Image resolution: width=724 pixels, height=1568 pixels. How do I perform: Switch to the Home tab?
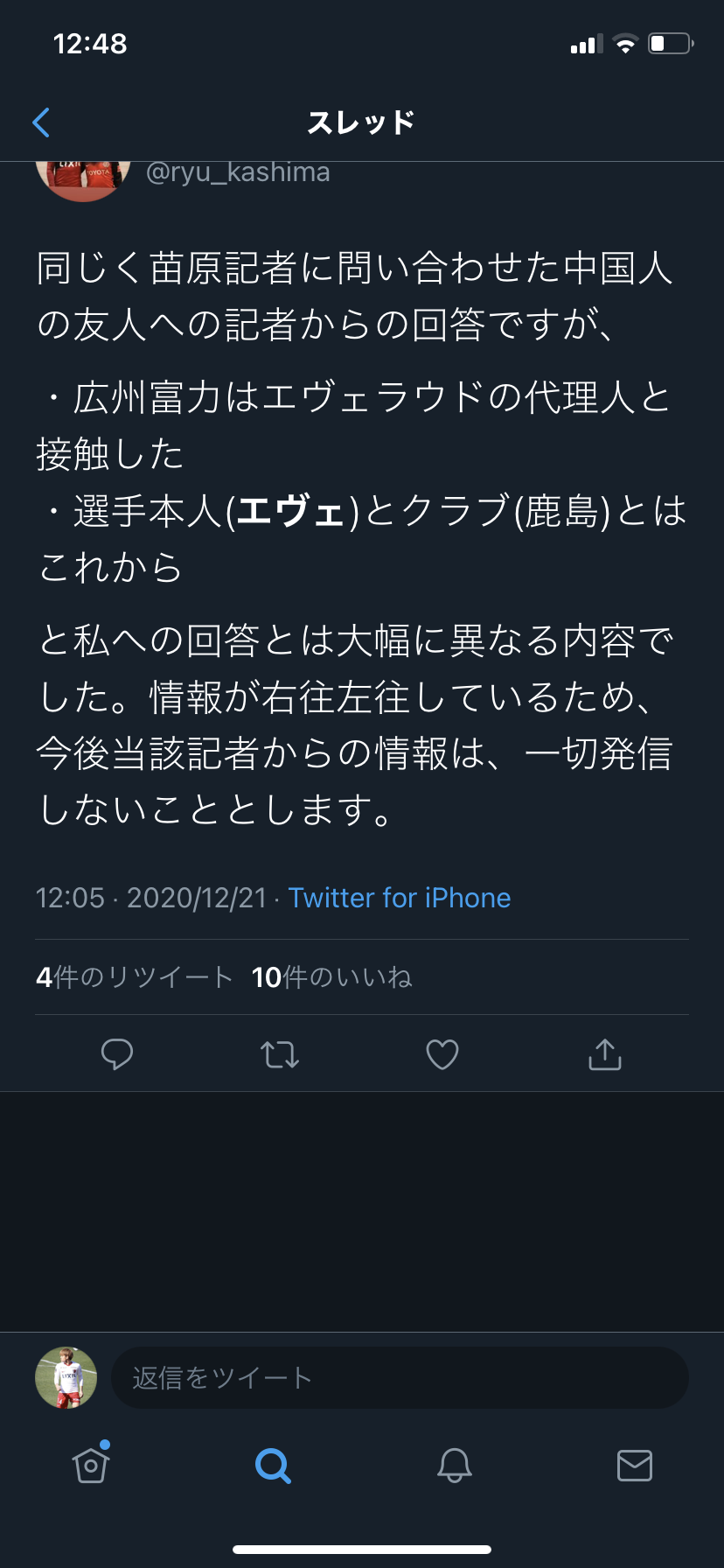(91, 1465)
